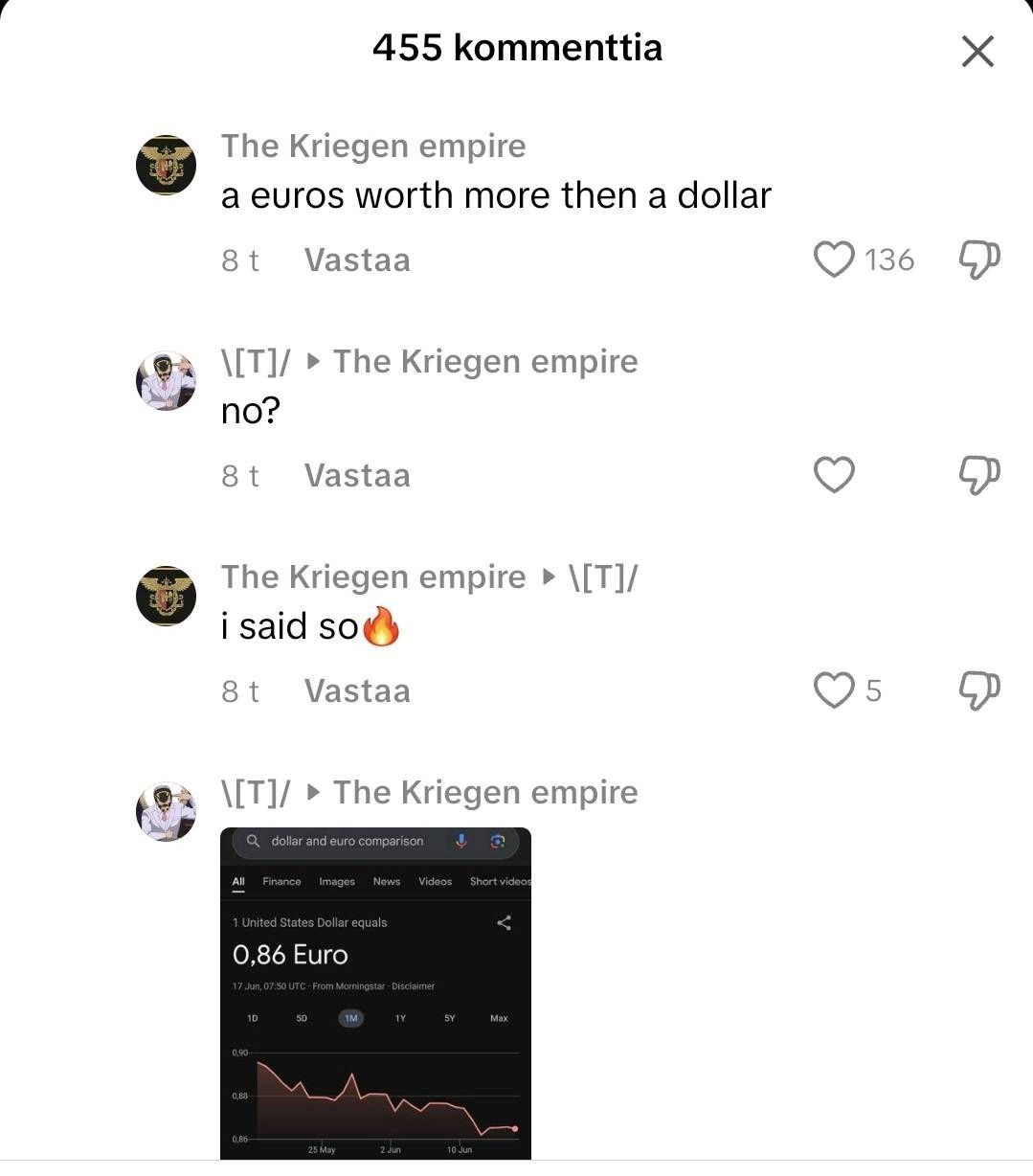Image resolution: width=1033 pixels, height=1176 pixels.
Task: Tap Vastaa under the 'i said so' reply
Action: point(357,691)
